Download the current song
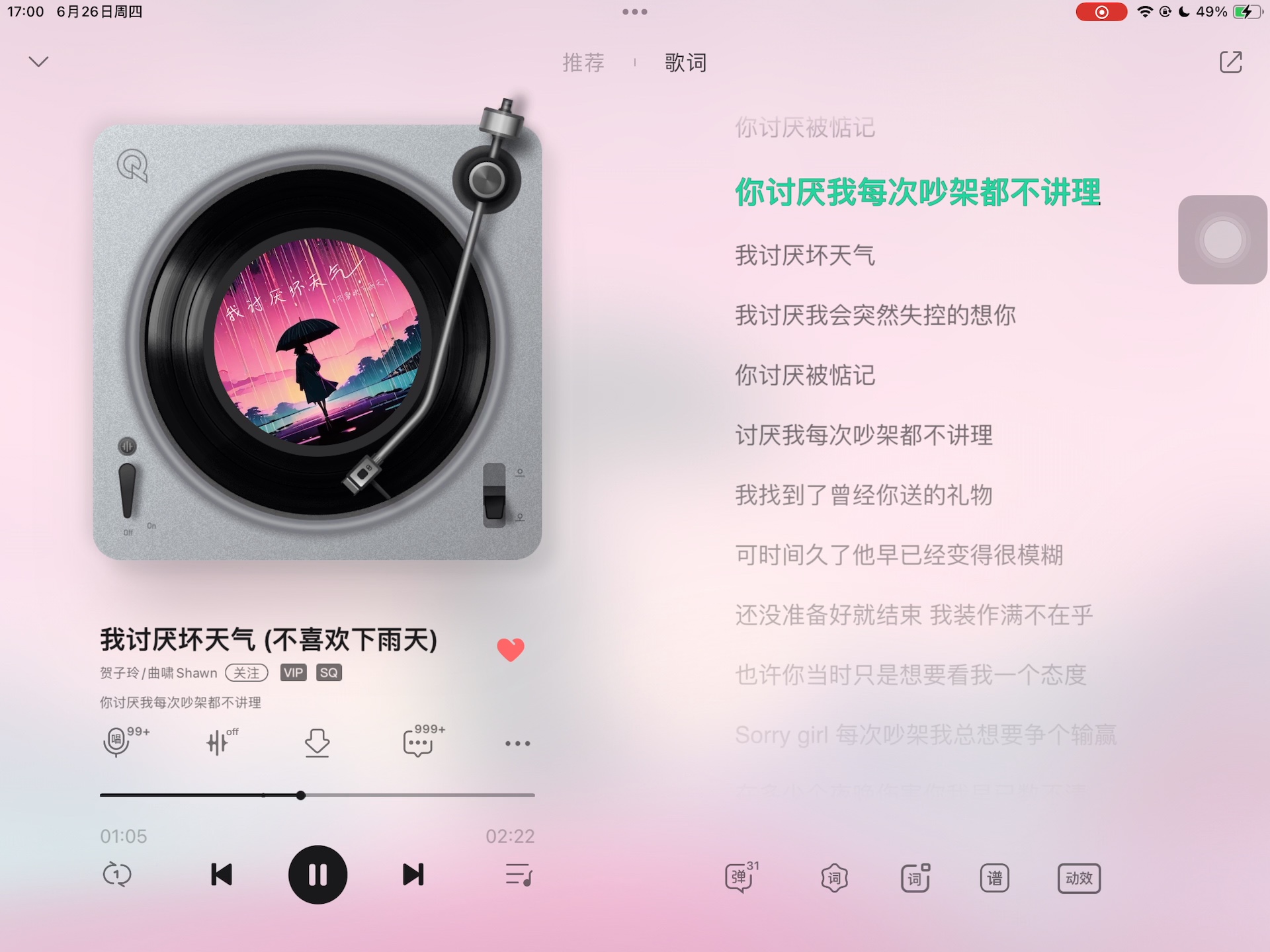1270x952 pixels. (317, 742)
